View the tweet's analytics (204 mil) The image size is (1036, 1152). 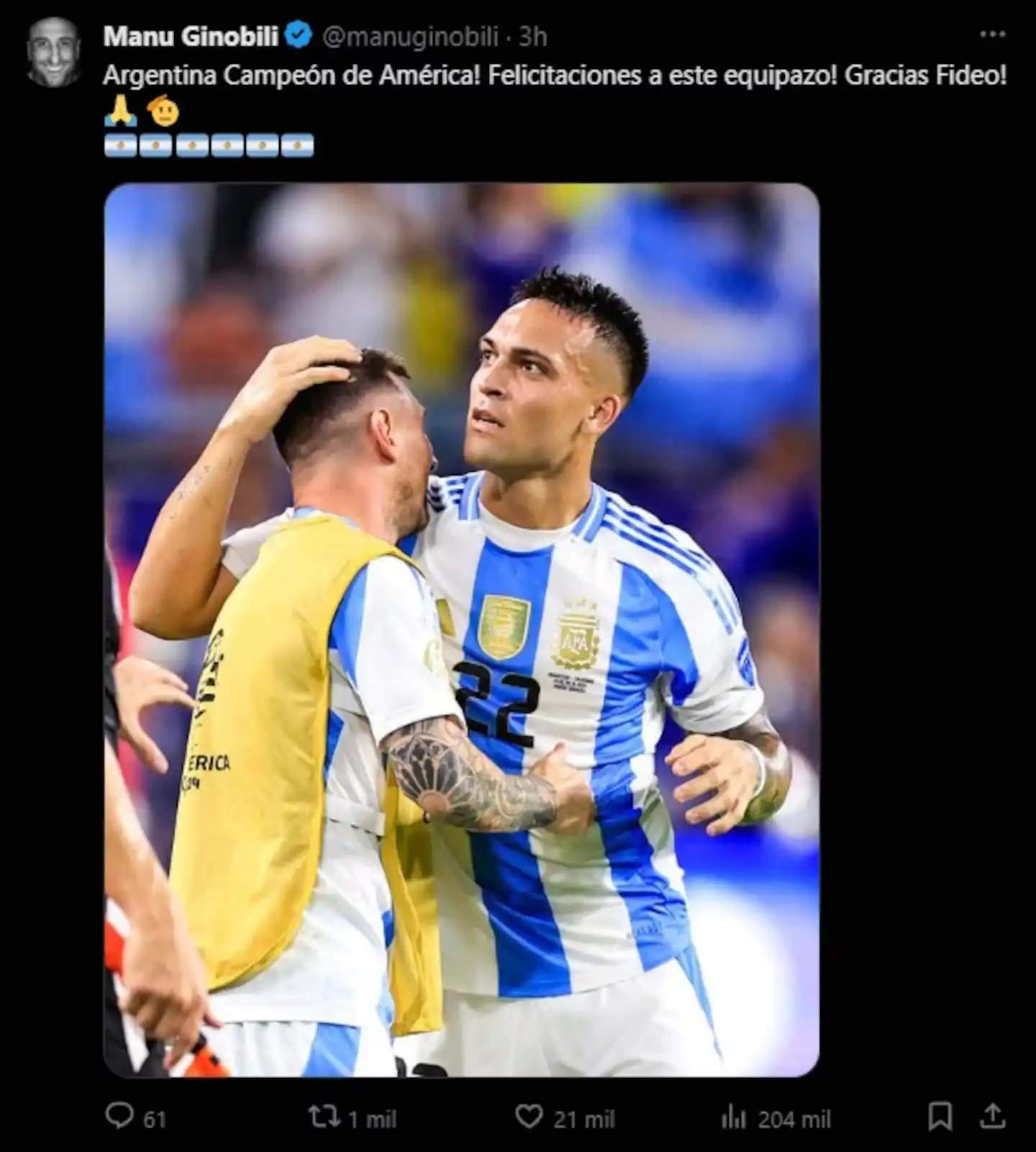[x=734, y=1117]
